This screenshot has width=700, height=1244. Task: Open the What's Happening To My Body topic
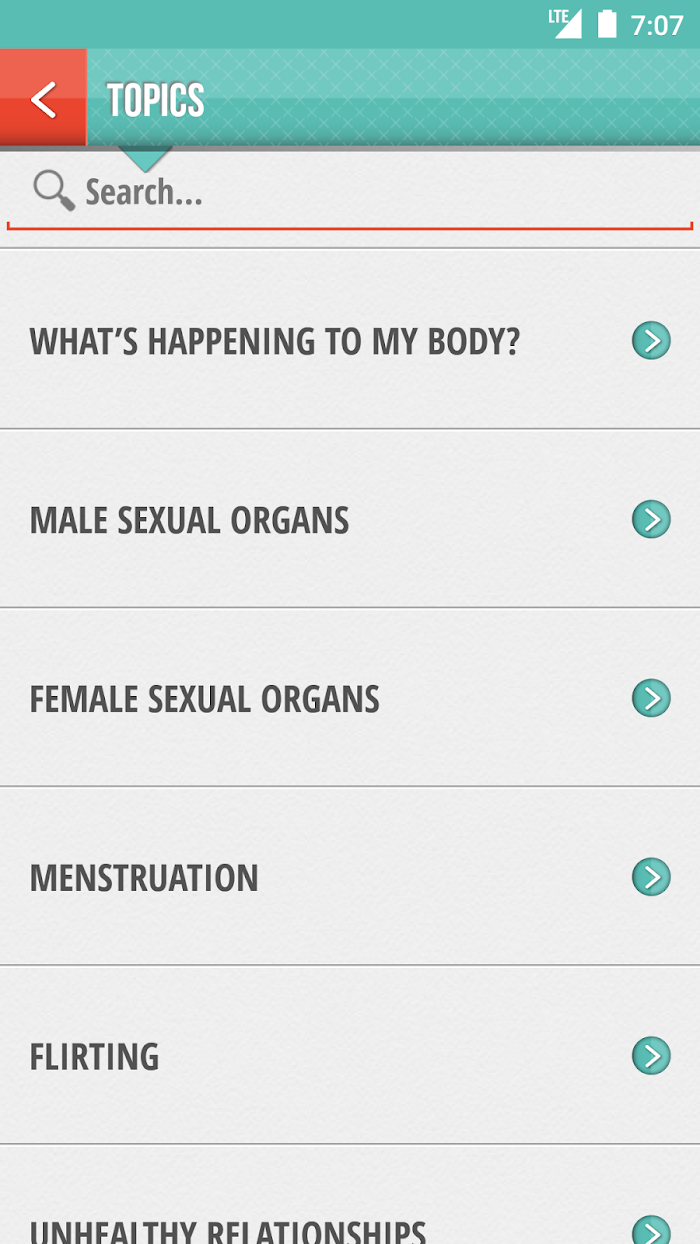350,340
